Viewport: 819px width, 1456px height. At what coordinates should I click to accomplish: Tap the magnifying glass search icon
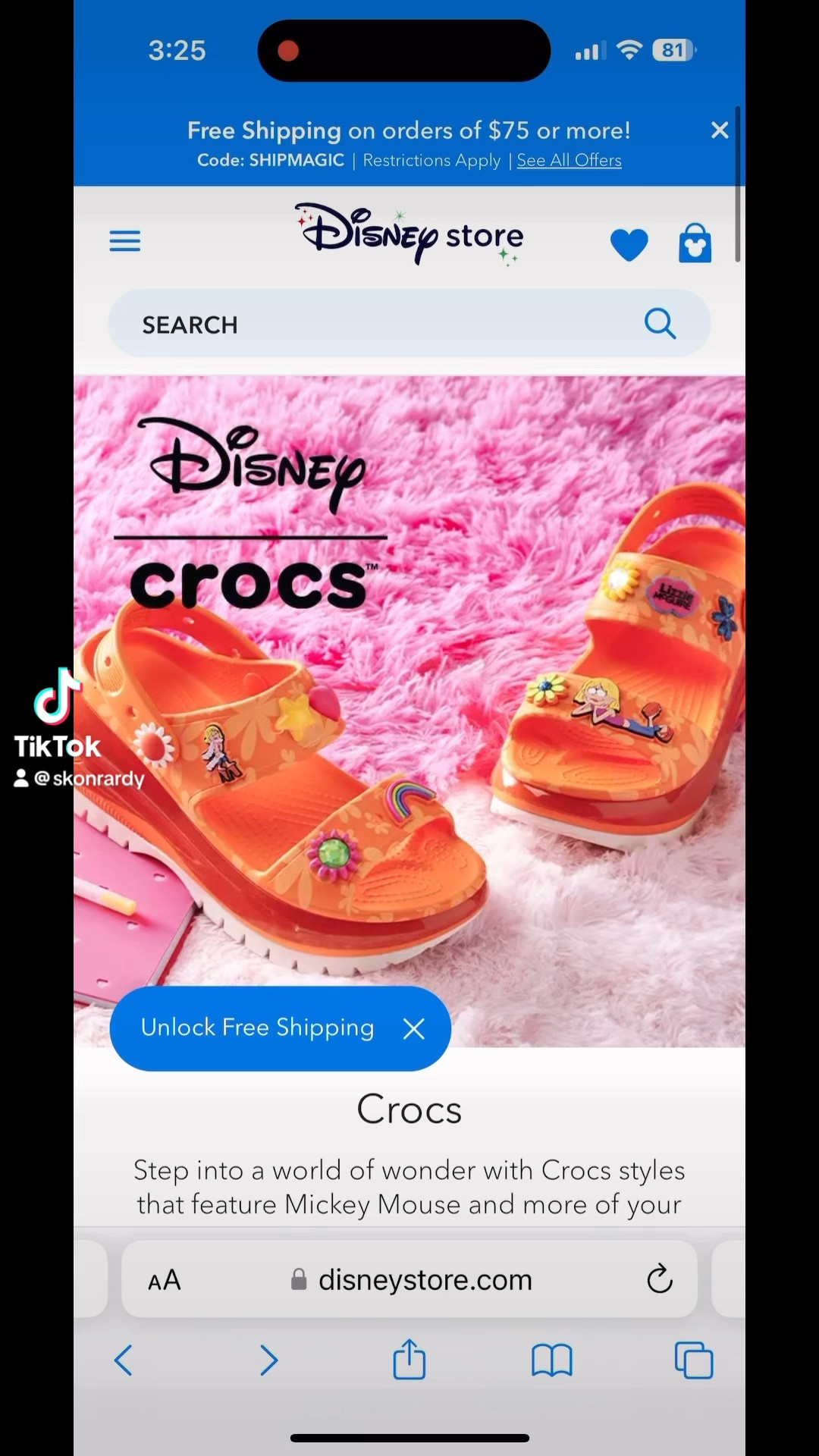pos(660,324)
